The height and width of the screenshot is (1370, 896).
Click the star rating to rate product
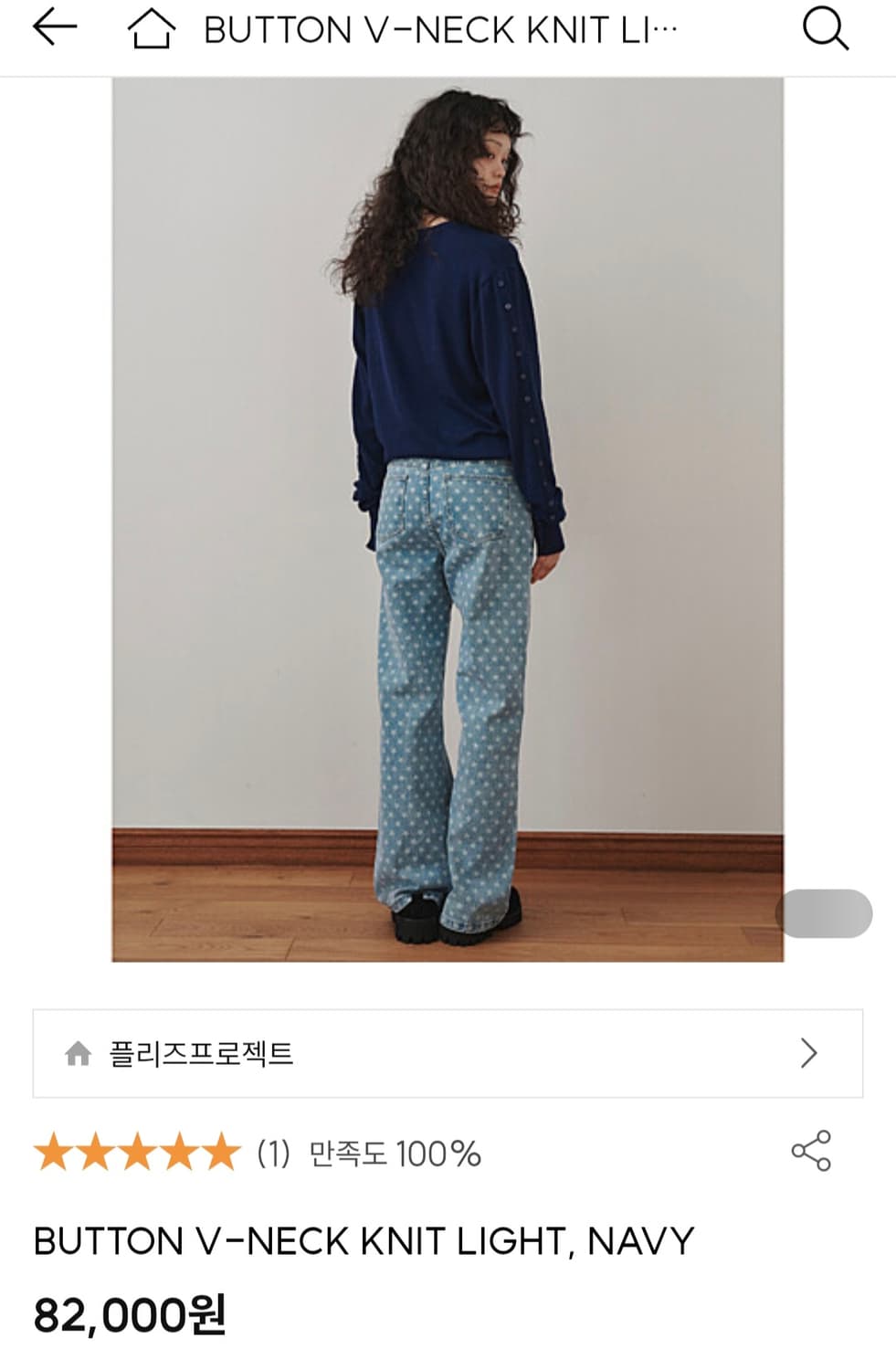[135, 1154]
